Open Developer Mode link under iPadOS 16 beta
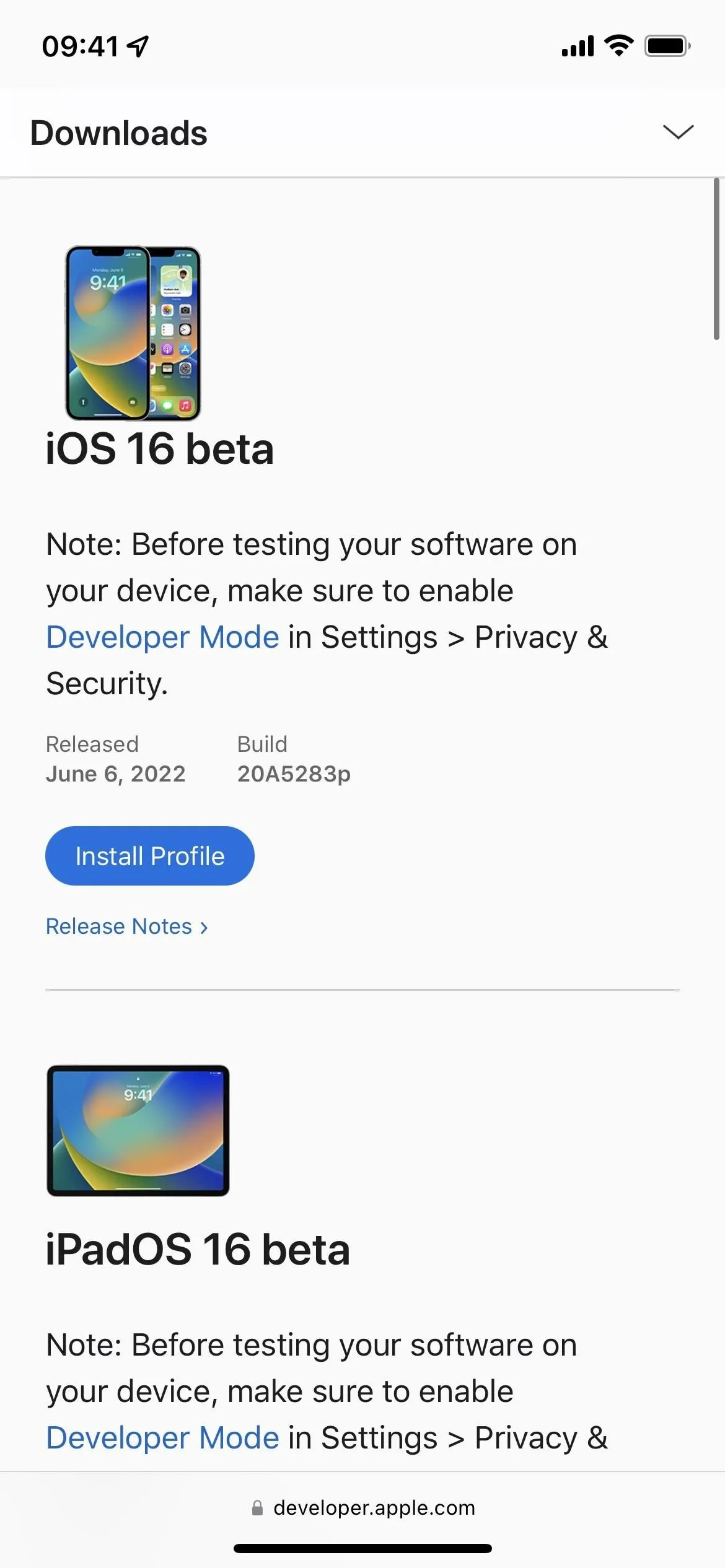Viewport: 725px width, 1568px height. coord(163,1437)
